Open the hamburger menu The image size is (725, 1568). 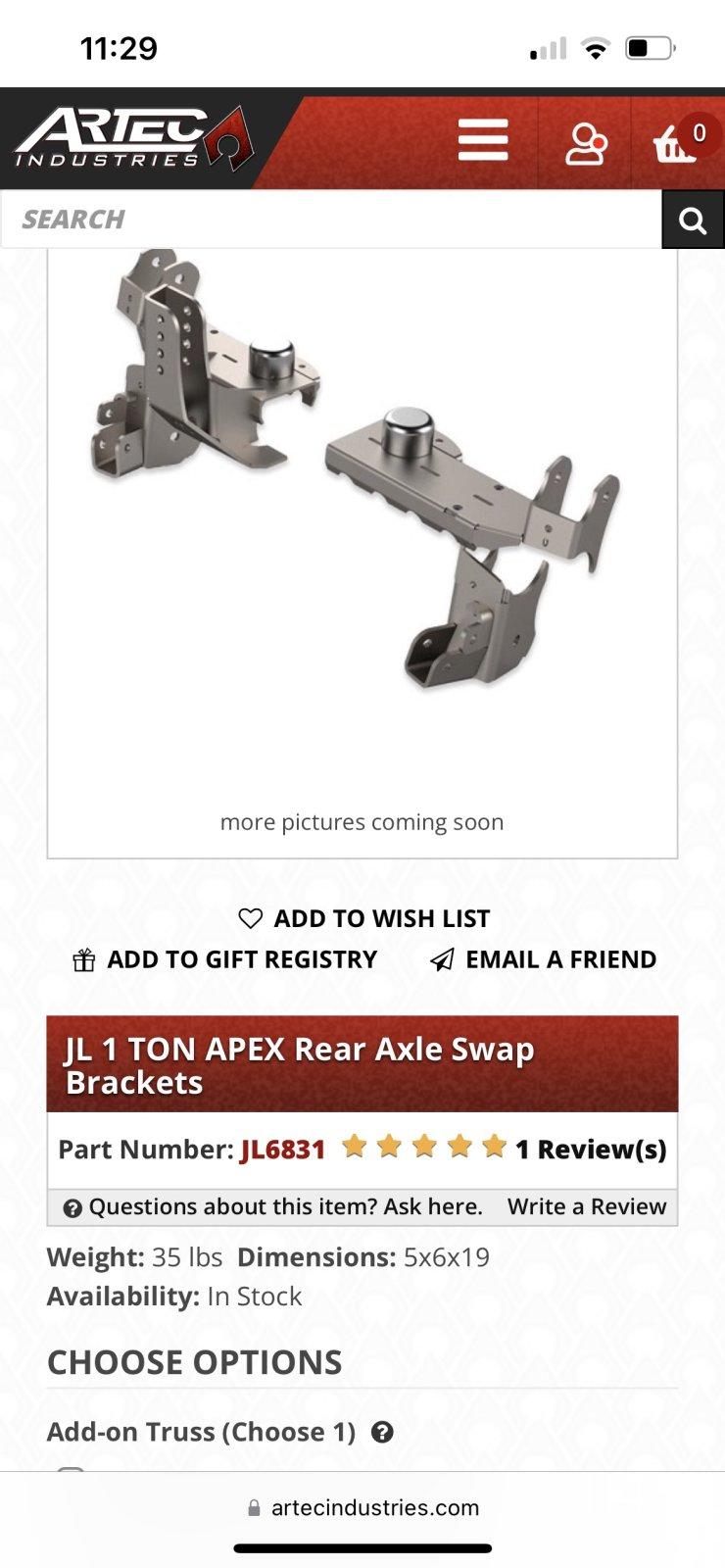pos(483,139)
